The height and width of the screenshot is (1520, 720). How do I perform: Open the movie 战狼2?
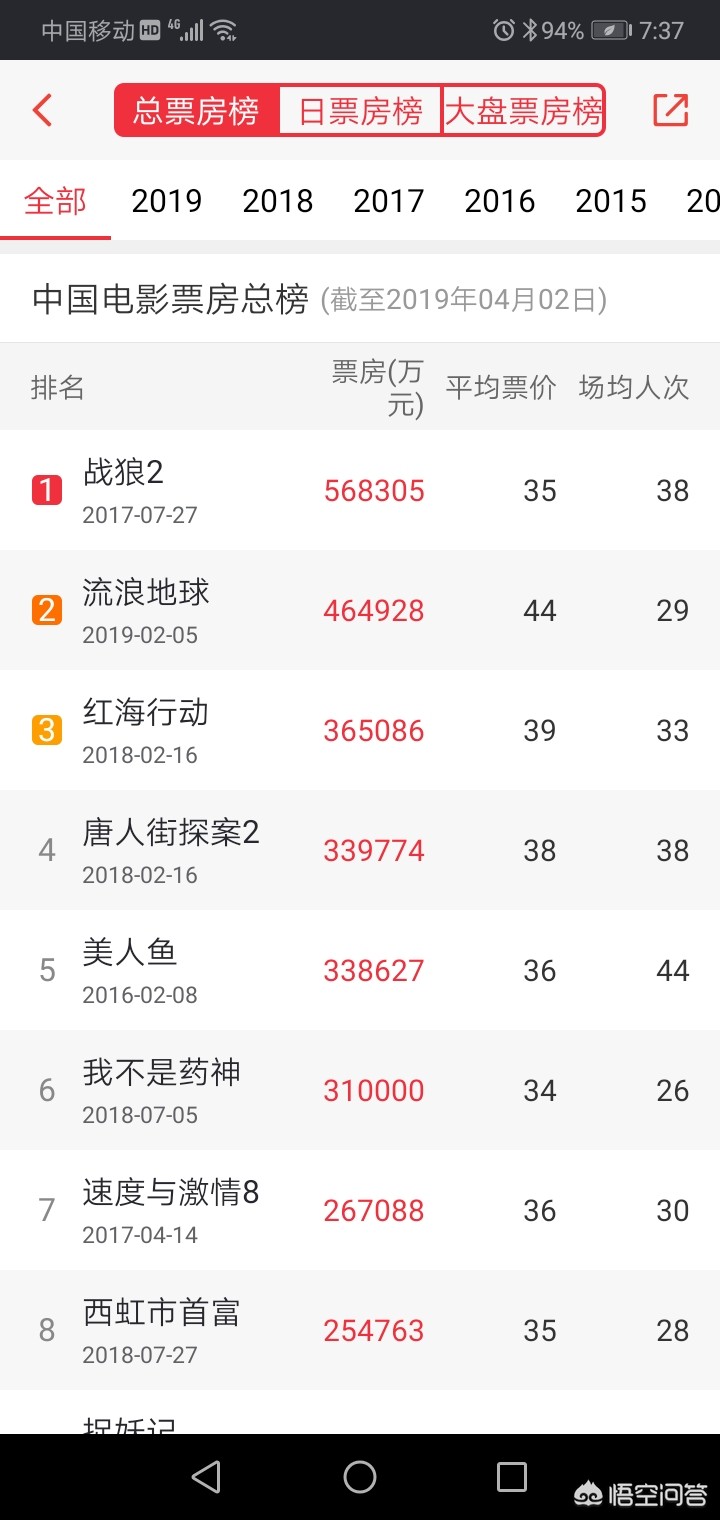click(360, 490)
